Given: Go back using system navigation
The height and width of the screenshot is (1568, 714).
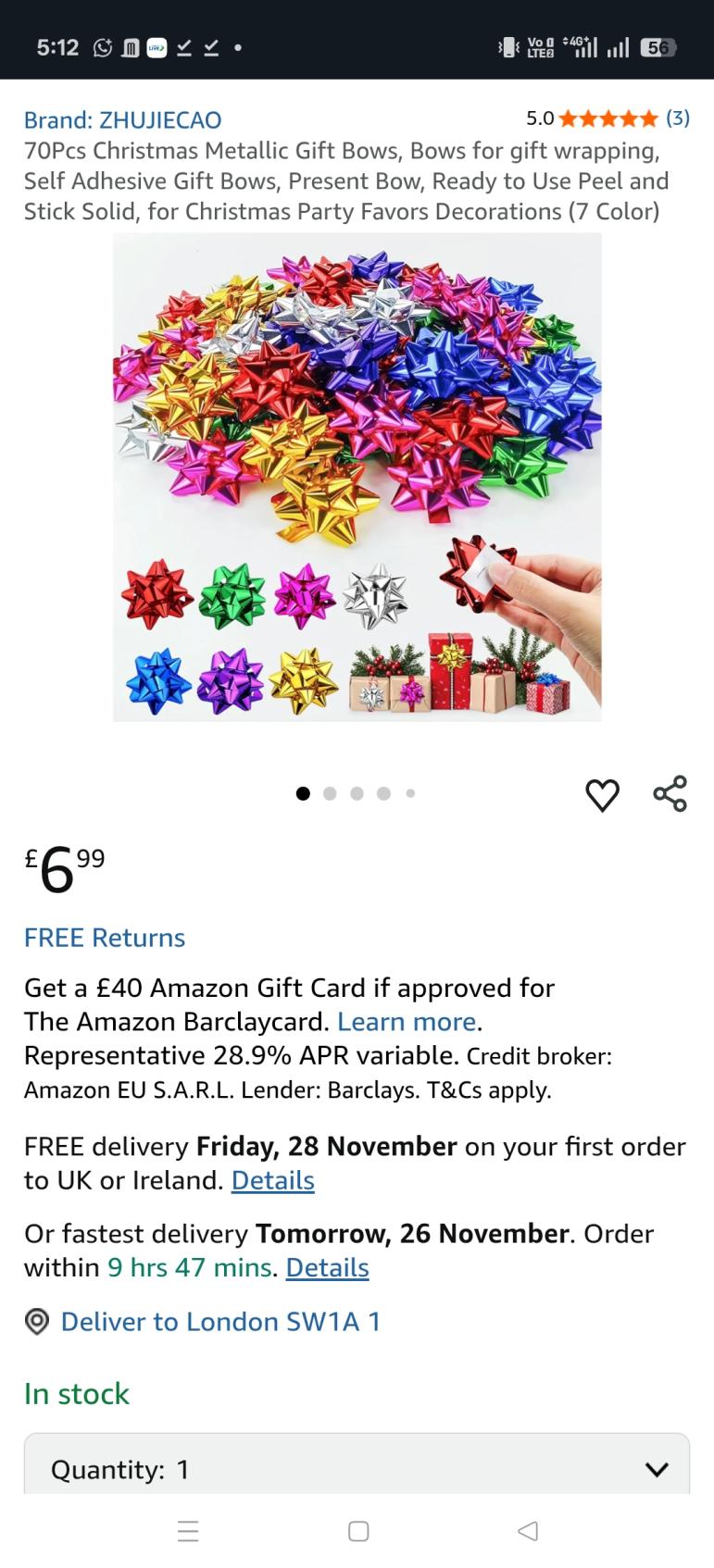Looking at the screenshot, I should tap(528, 1531).
